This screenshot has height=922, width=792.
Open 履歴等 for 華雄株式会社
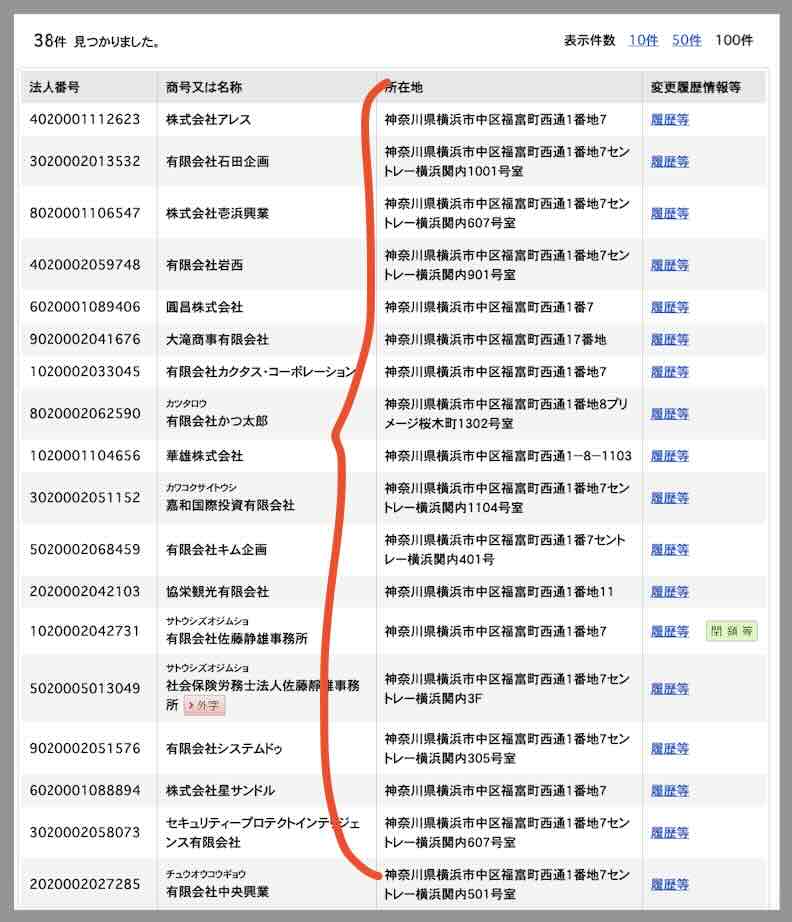click(669, 456)
